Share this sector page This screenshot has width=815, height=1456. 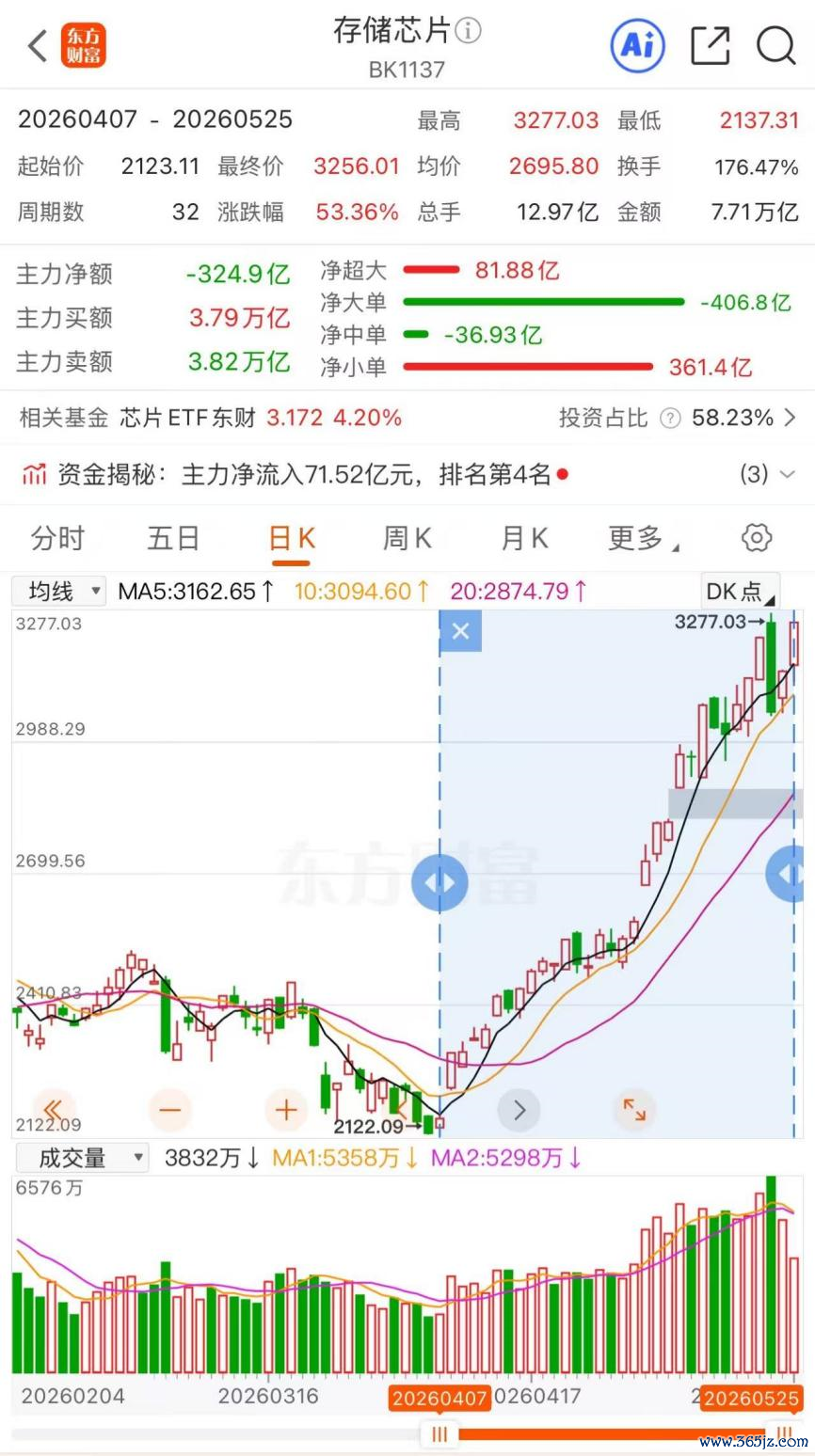[711, 45]
